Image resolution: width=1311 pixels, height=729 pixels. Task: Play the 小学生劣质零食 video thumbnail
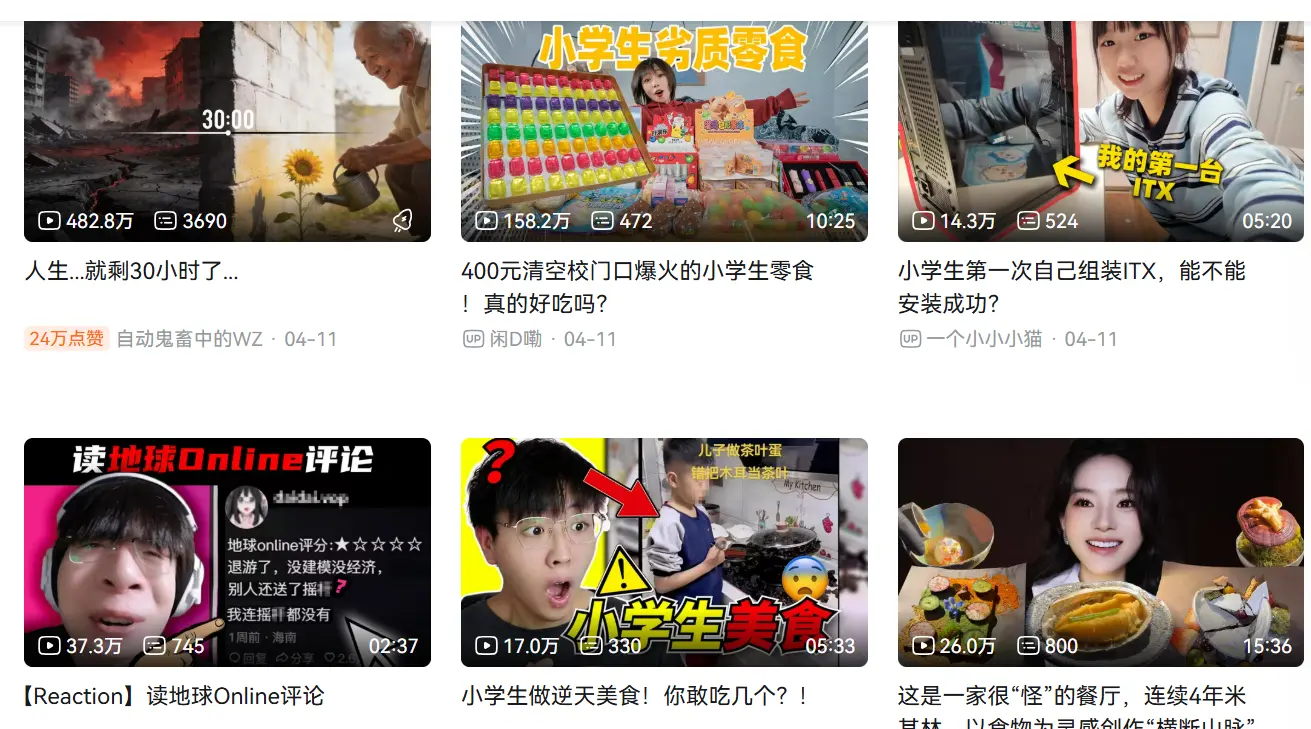[x=663, y=130]
